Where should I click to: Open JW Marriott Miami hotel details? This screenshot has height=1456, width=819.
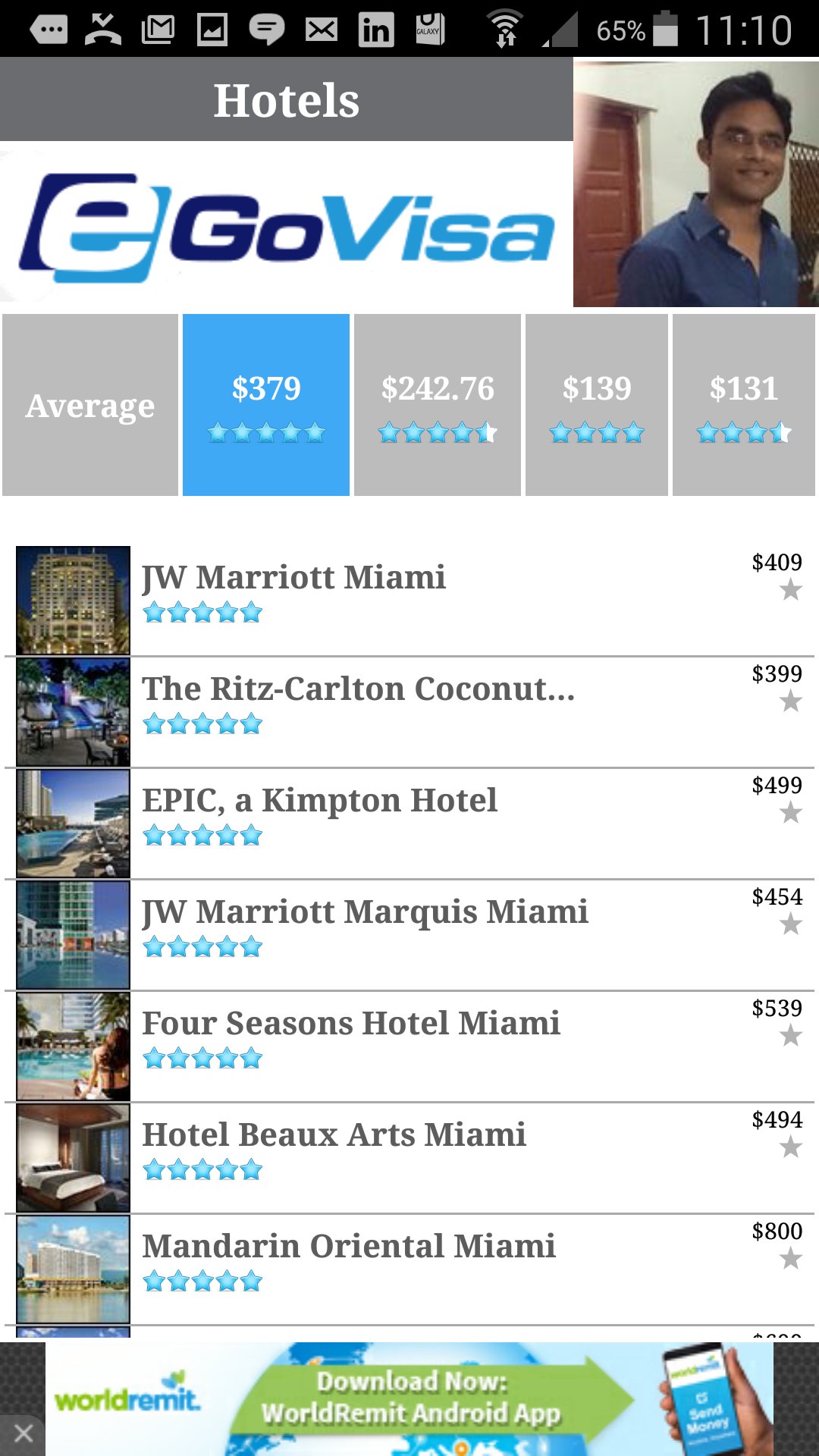tap(293, 578)
